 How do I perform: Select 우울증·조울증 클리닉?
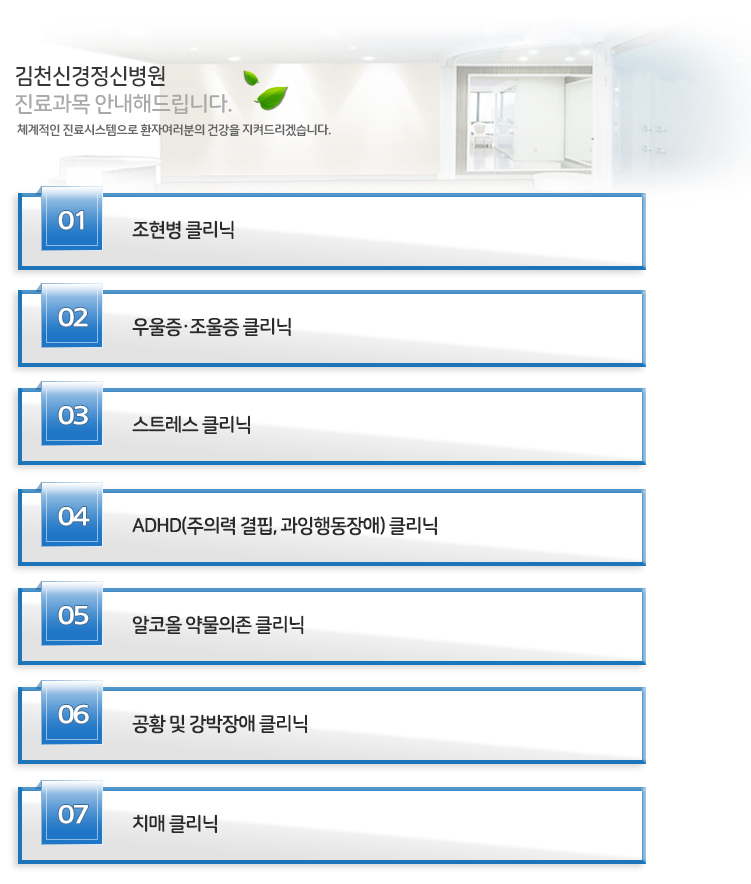tap(212, 327)
